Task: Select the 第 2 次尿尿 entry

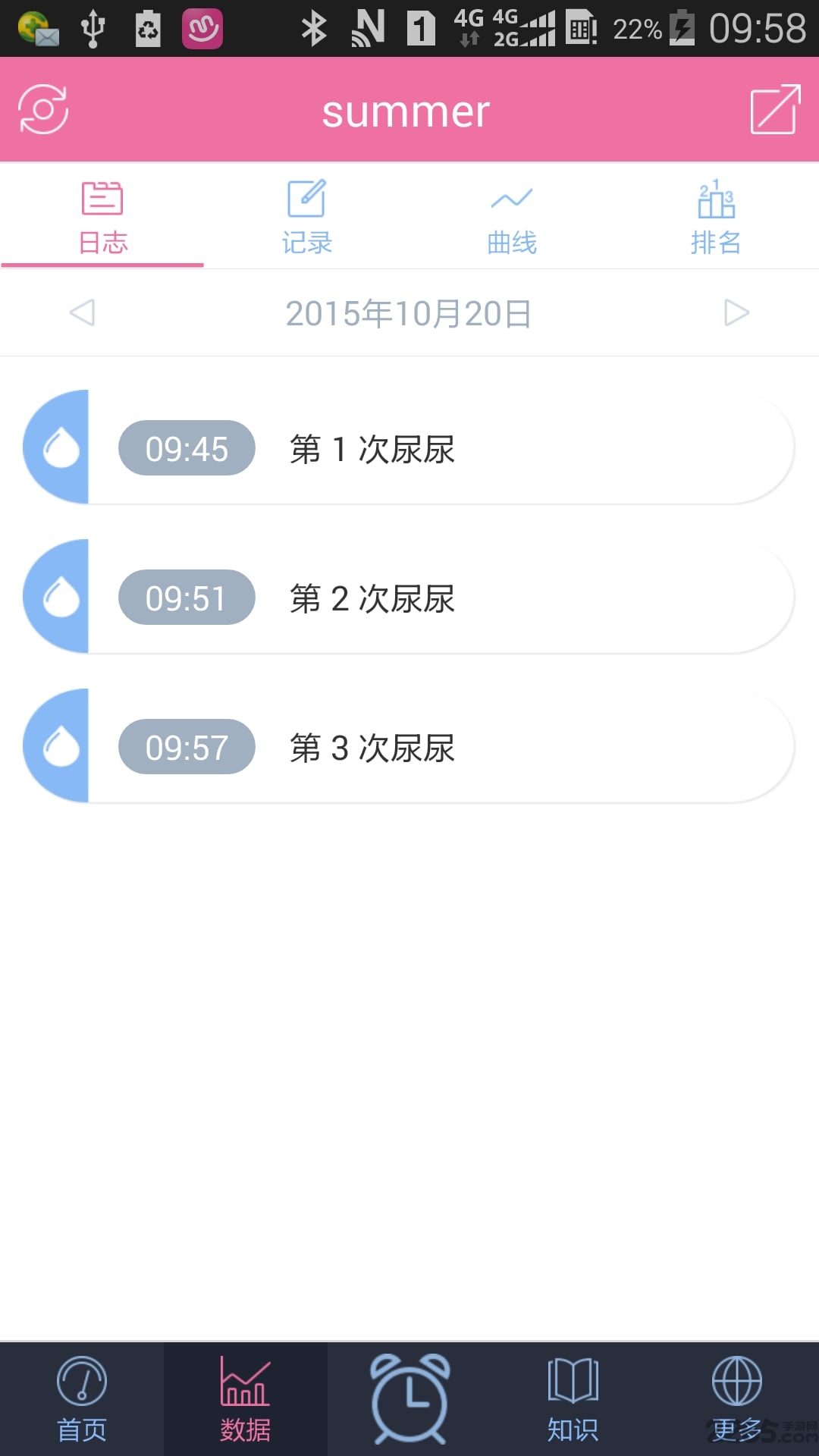Action: (373, 598)
